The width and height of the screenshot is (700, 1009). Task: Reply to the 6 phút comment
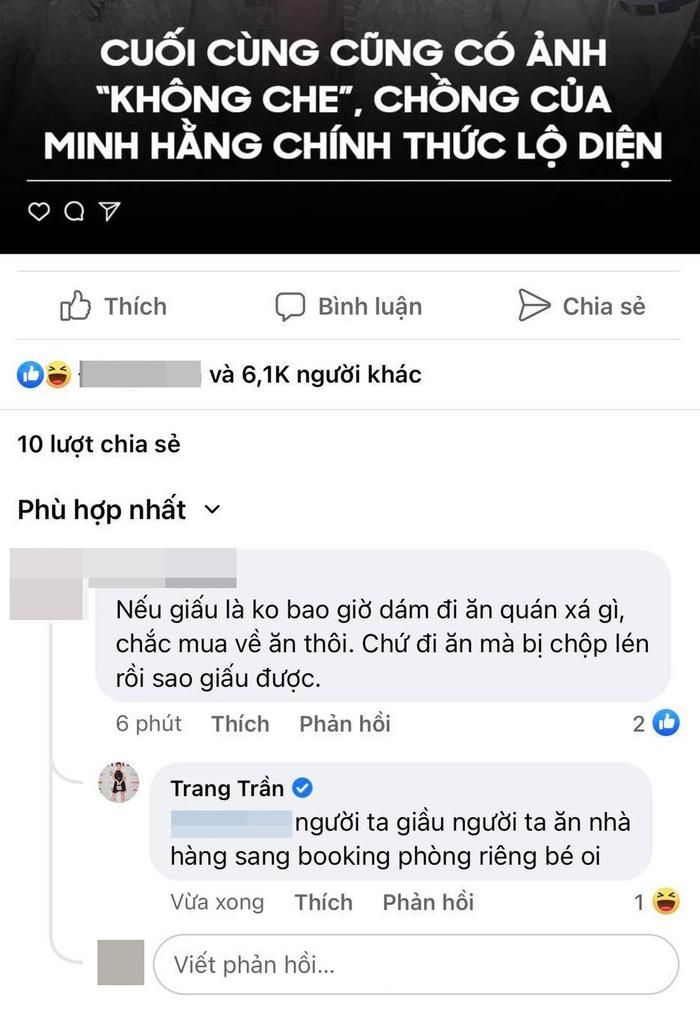(345, 723)
